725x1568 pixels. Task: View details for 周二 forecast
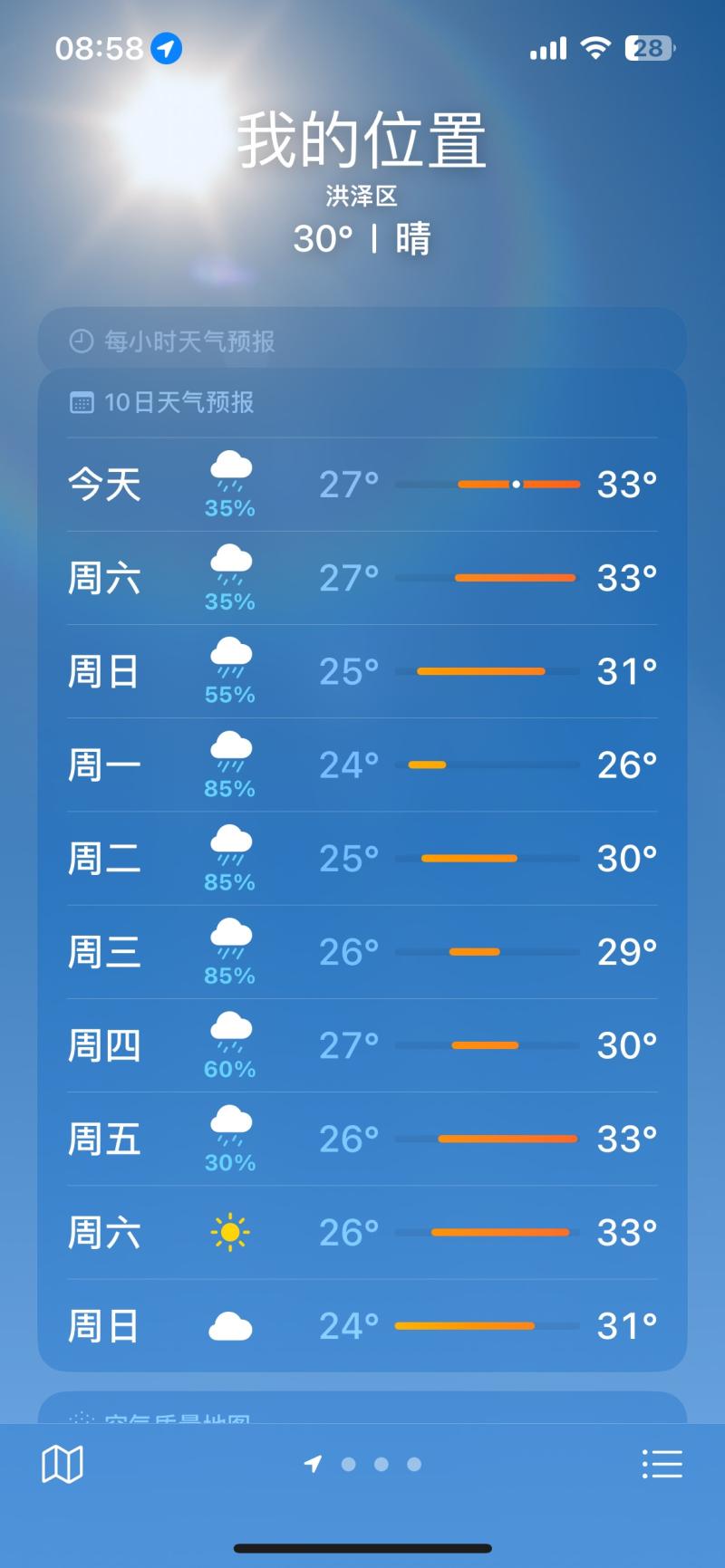[x=362, y=858]
